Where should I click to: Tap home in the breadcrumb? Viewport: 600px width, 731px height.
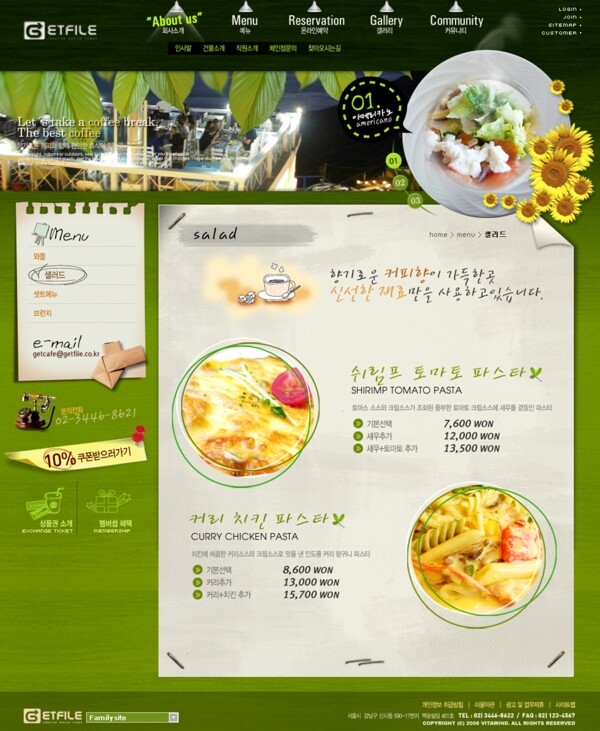click(x=438, y=234)
